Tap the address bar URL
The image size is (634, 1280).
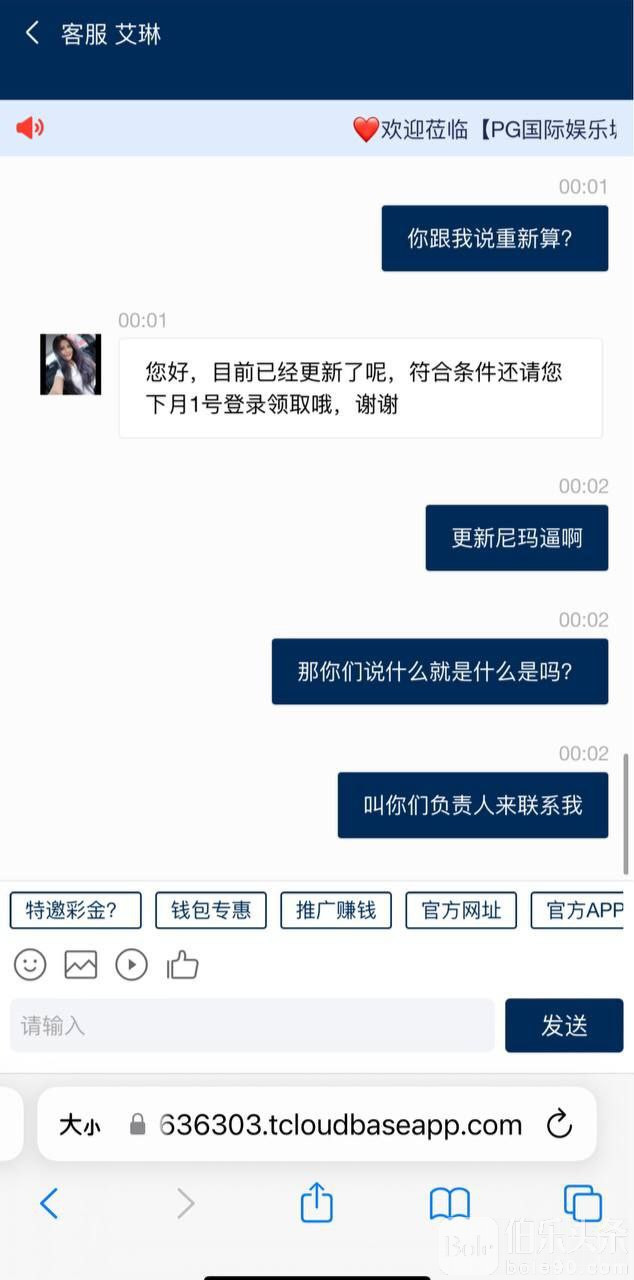pos(340,1125)
